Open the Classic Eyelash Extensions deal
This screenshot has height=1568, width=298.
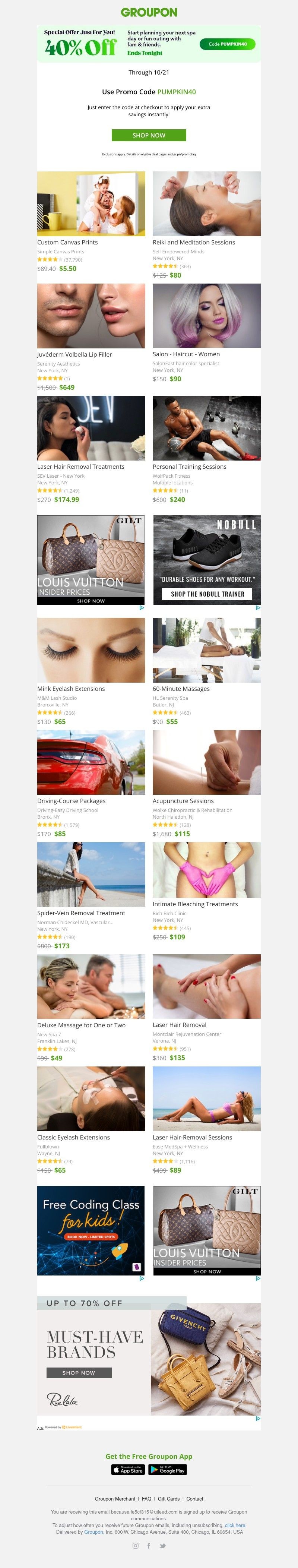tap(91, 1099)
